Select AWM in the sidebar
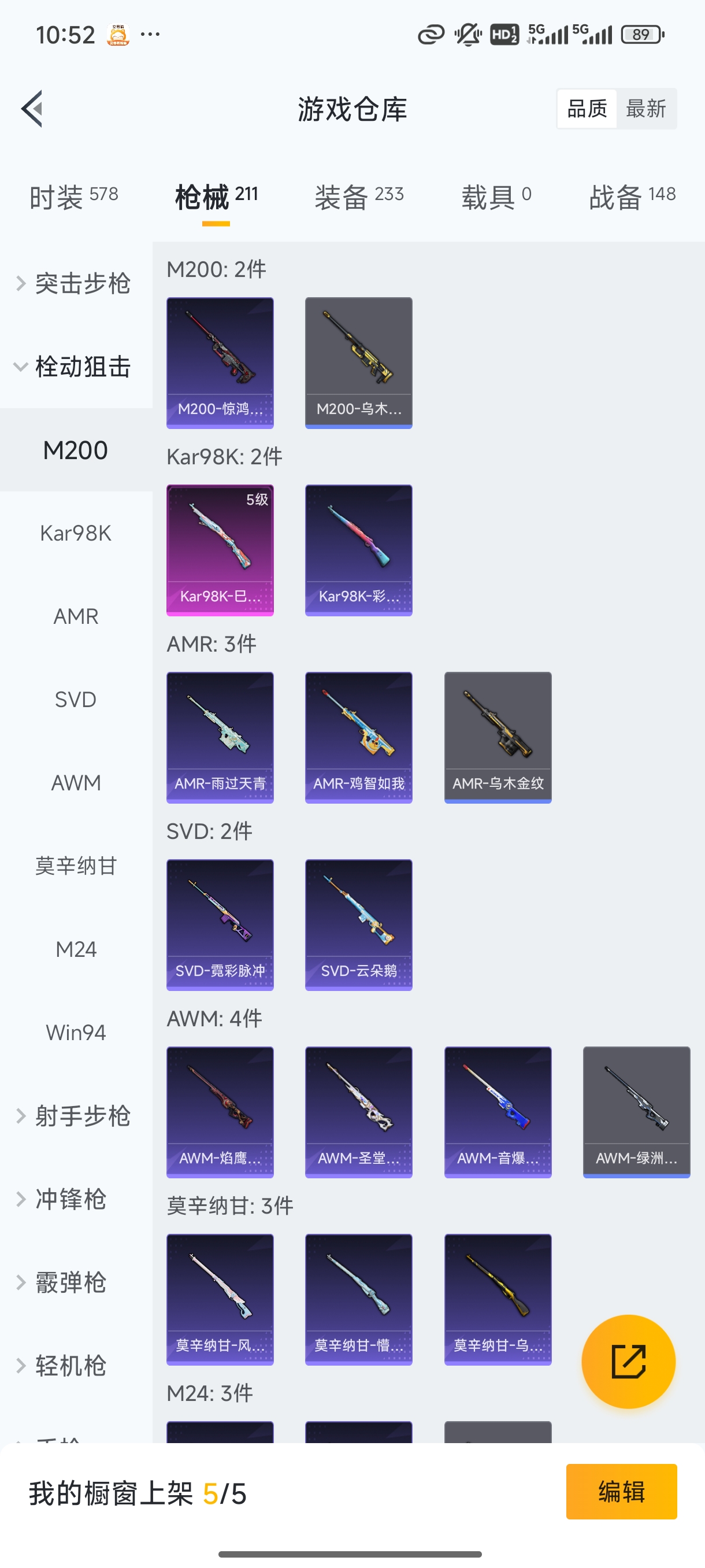Viewport: 705px width, 1568px height. click(x=76, y=783)
